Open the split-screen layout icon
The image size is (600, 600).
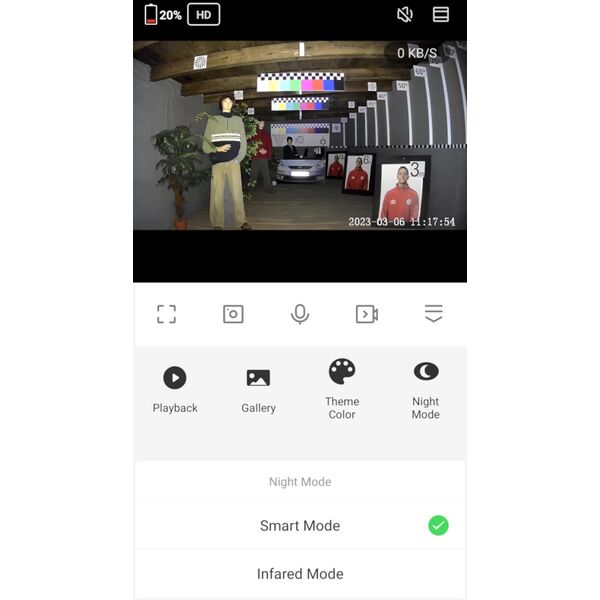441,15
